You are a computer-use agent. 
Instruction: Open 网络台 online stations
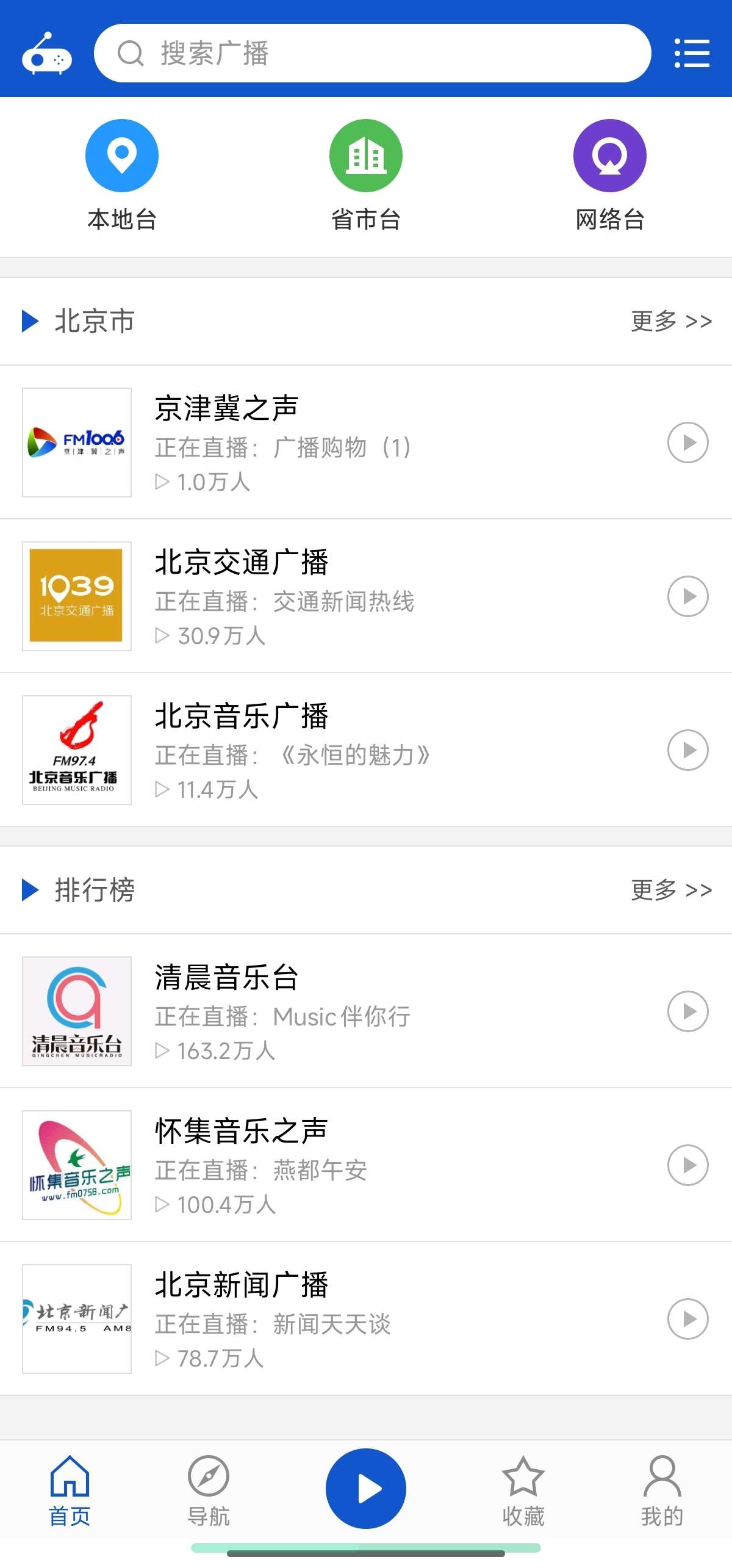click(x=610, y=174)
